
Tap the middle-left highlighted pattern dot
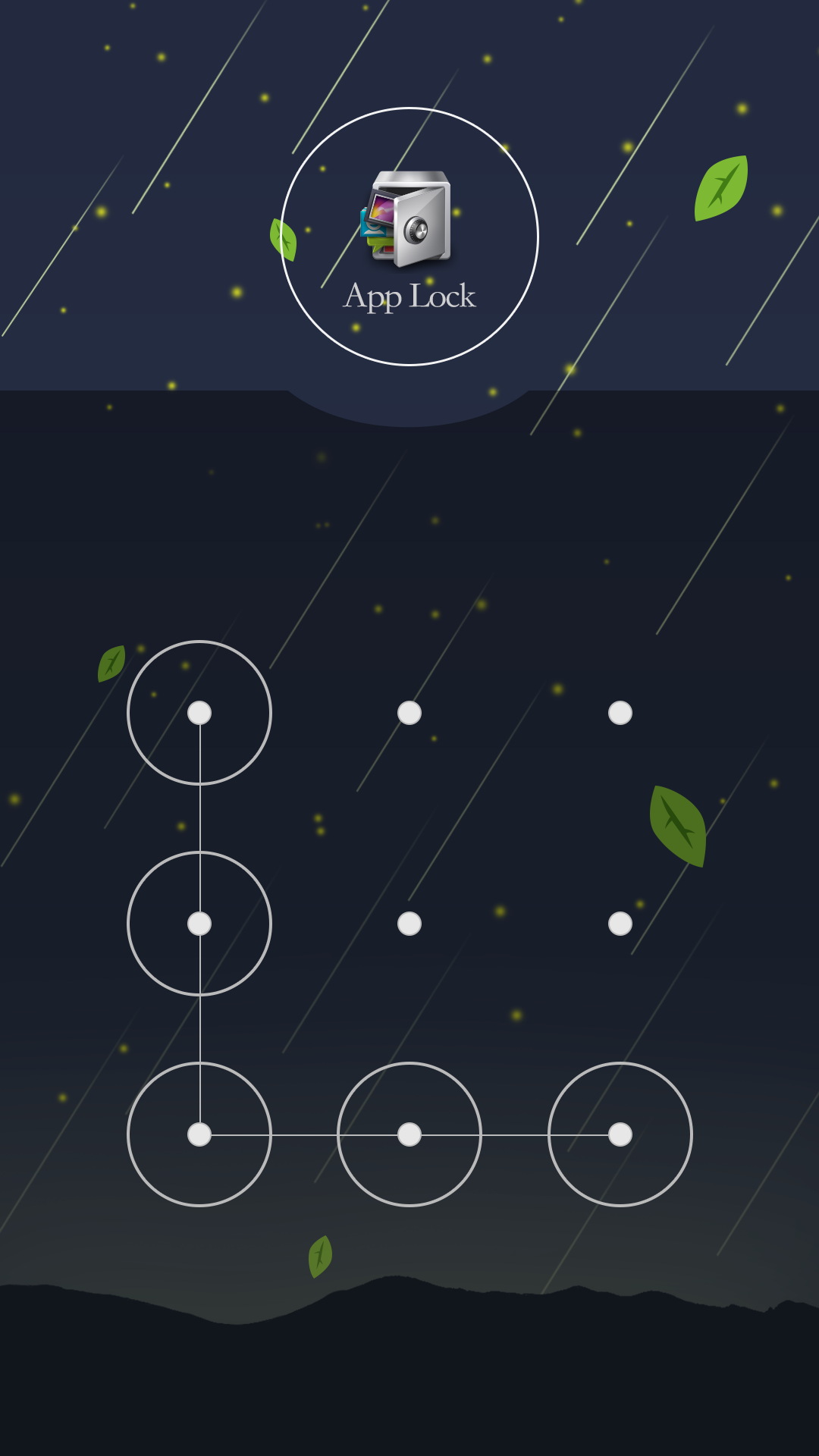coord(199,922)
